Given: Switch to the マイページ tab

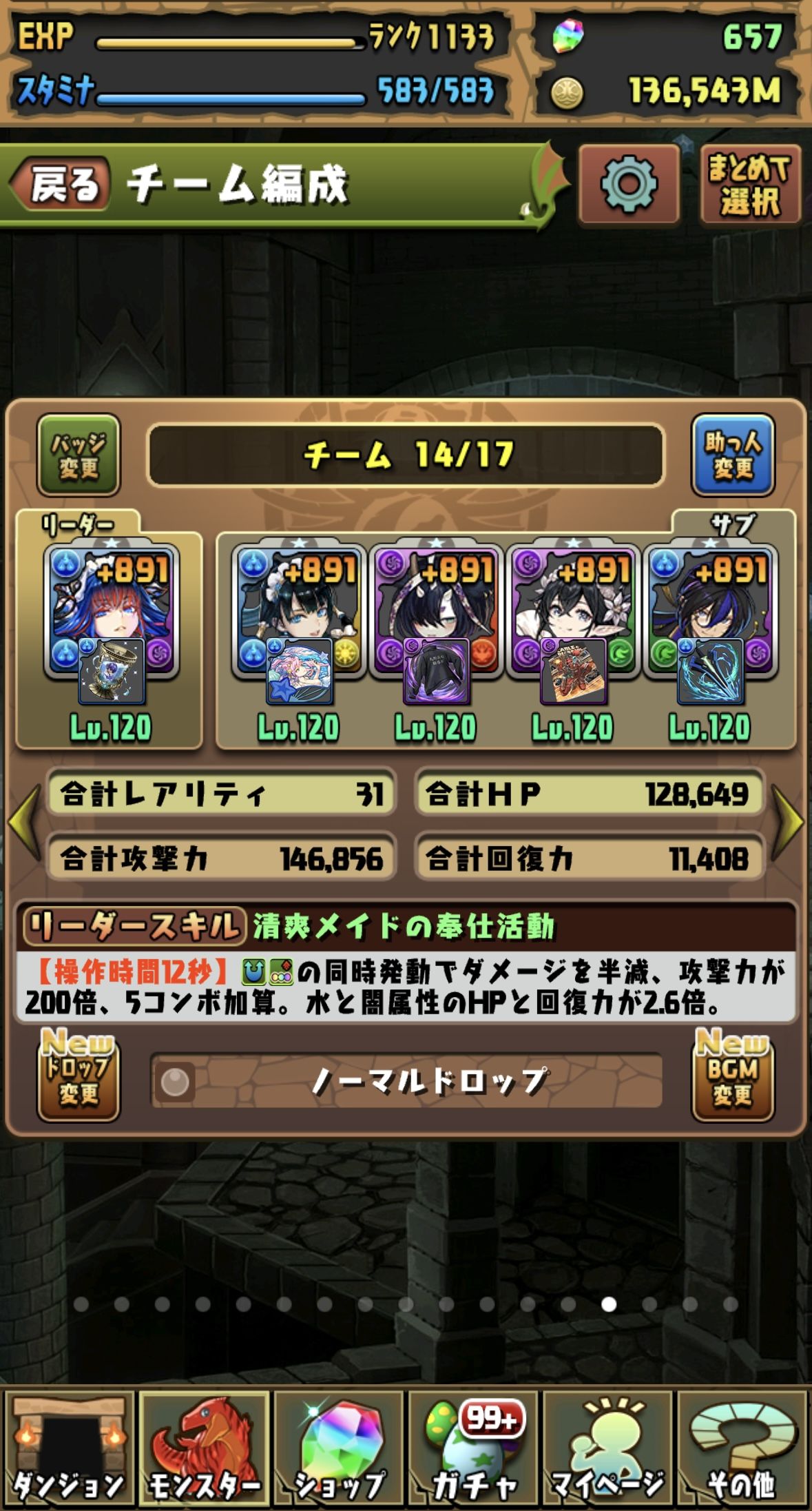Looking at the screenshot, I should 607,1447.
